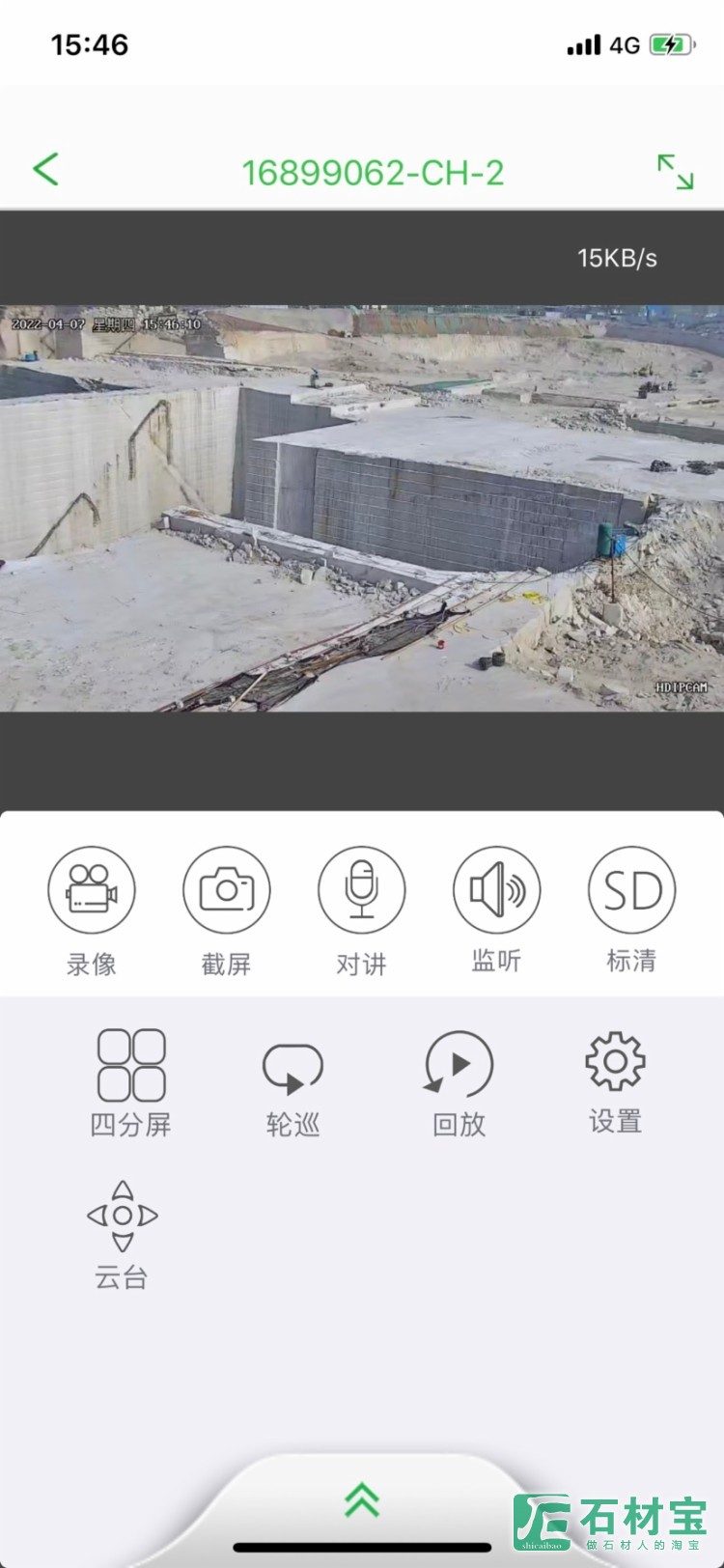Open 回放 playback
Viewport: 724px width, 1568px height.
click(459, 1066)
